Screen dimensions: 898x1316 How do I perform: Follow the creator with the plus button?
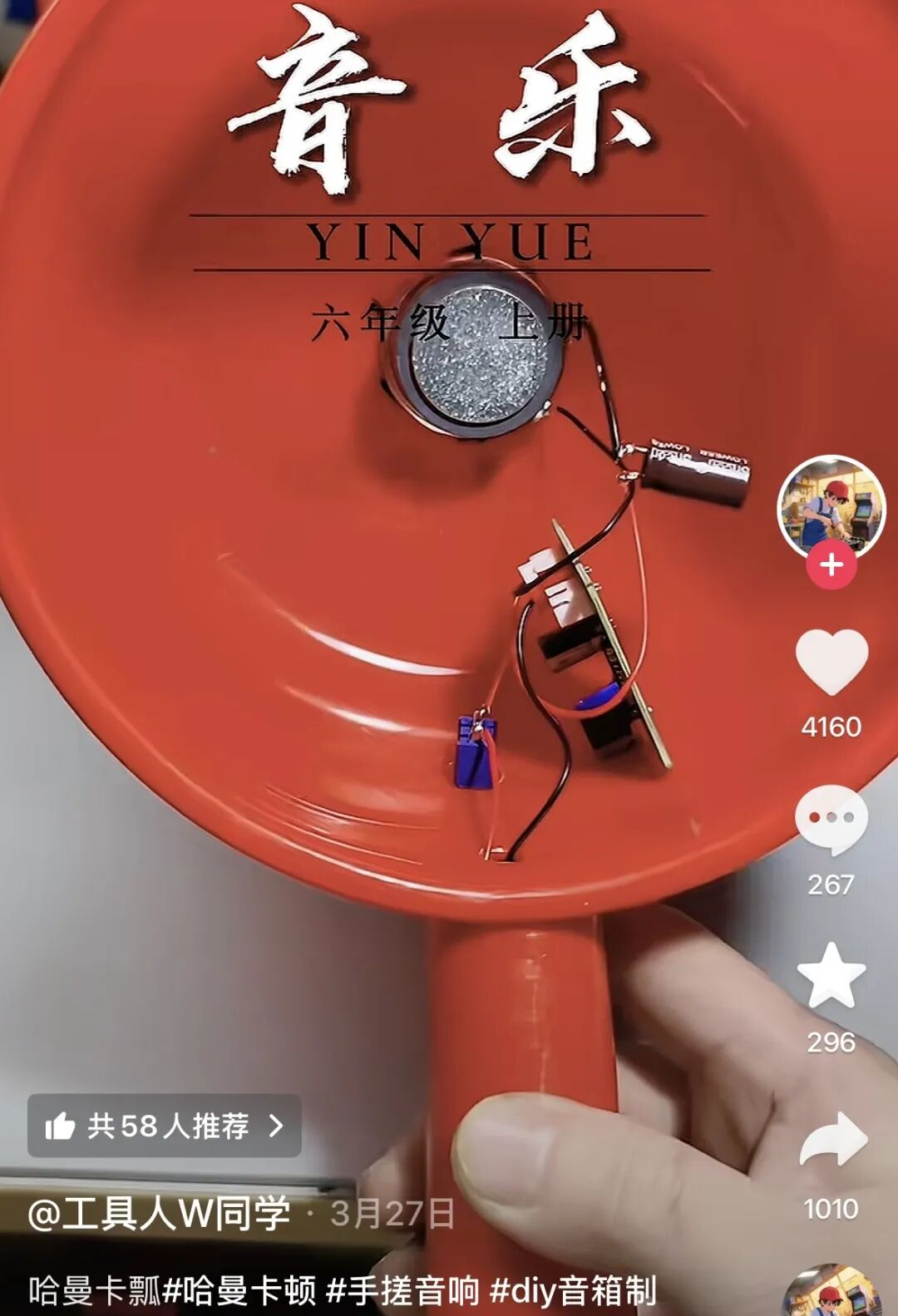(831, 565)
